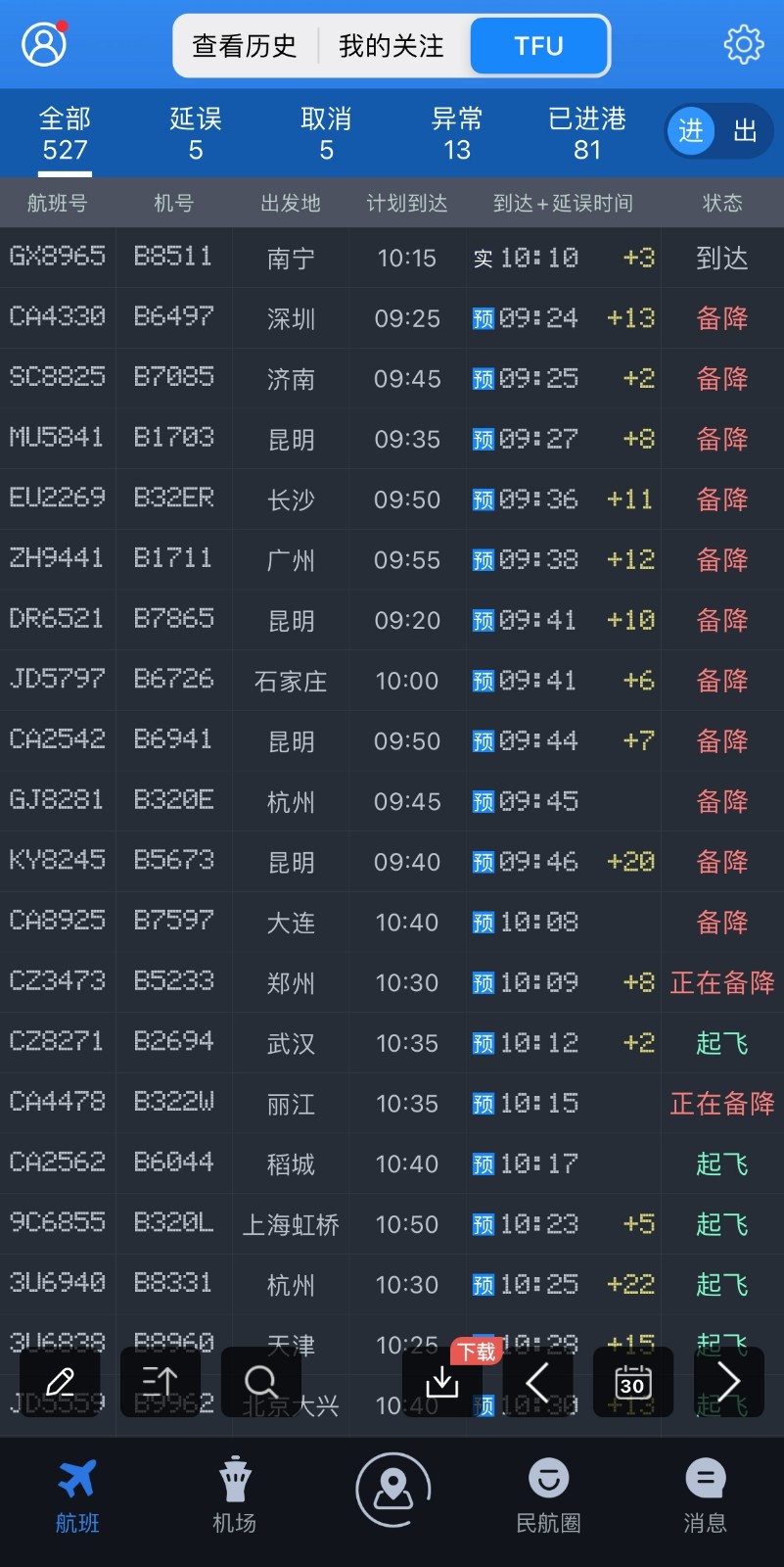This screenshot has width=784, height=1567.
Task: Open flight CA4330 from 深圳
Action: click(x=392, y=318)
